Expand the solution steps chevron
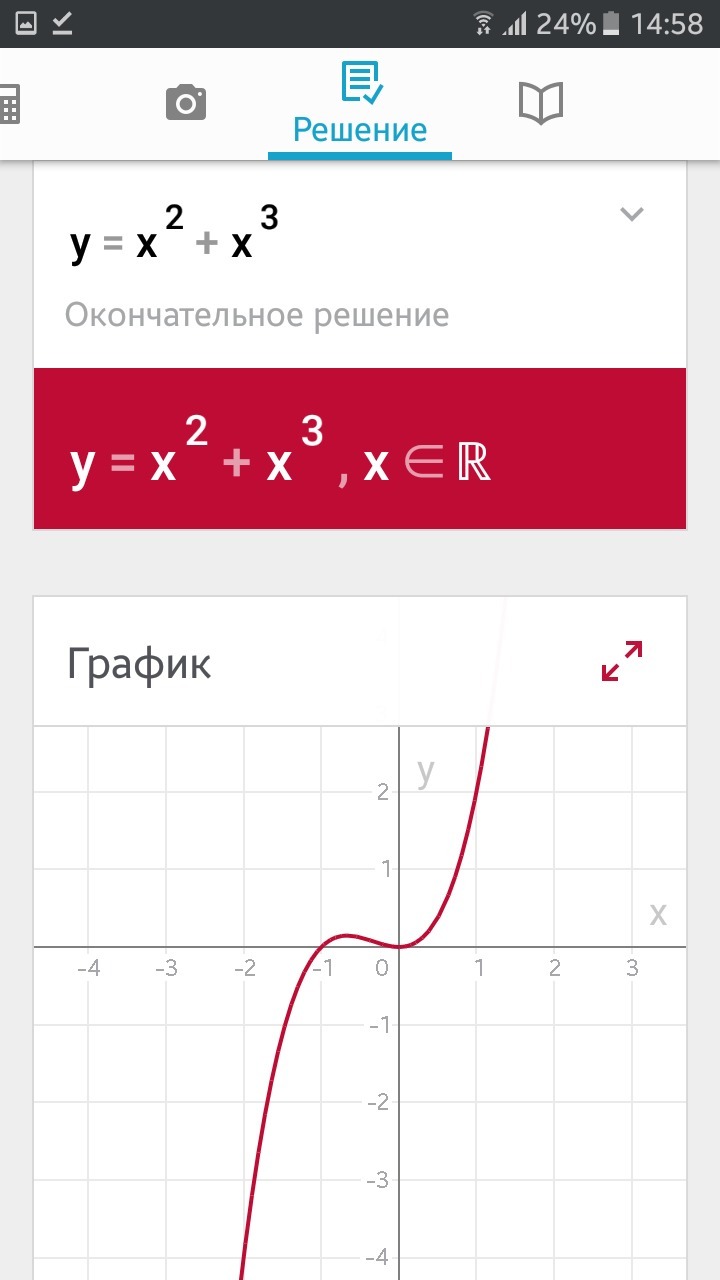The height and width of the screenshot is (1280, 720). click(631, 214)
